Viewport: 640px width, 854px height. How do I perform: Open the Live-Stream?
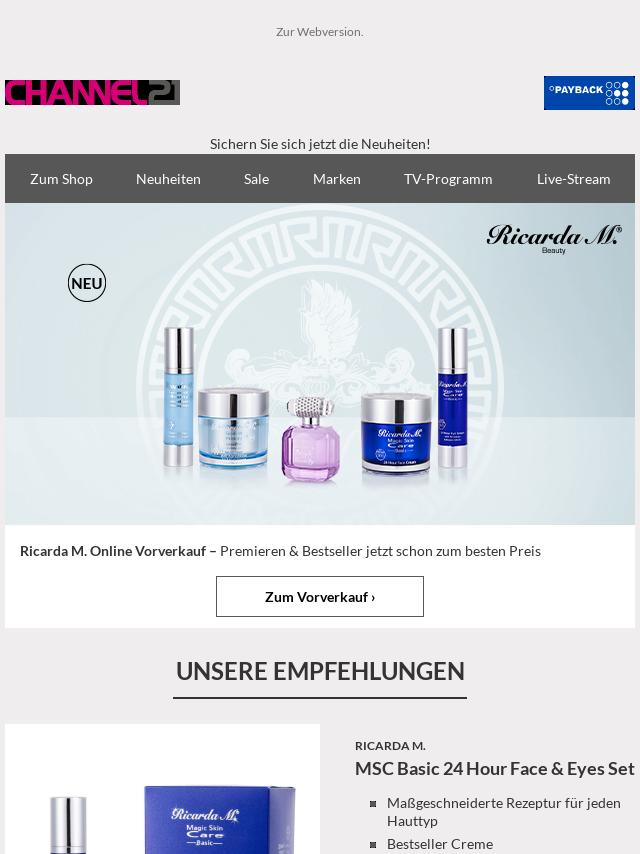click(x=573, y=179)
